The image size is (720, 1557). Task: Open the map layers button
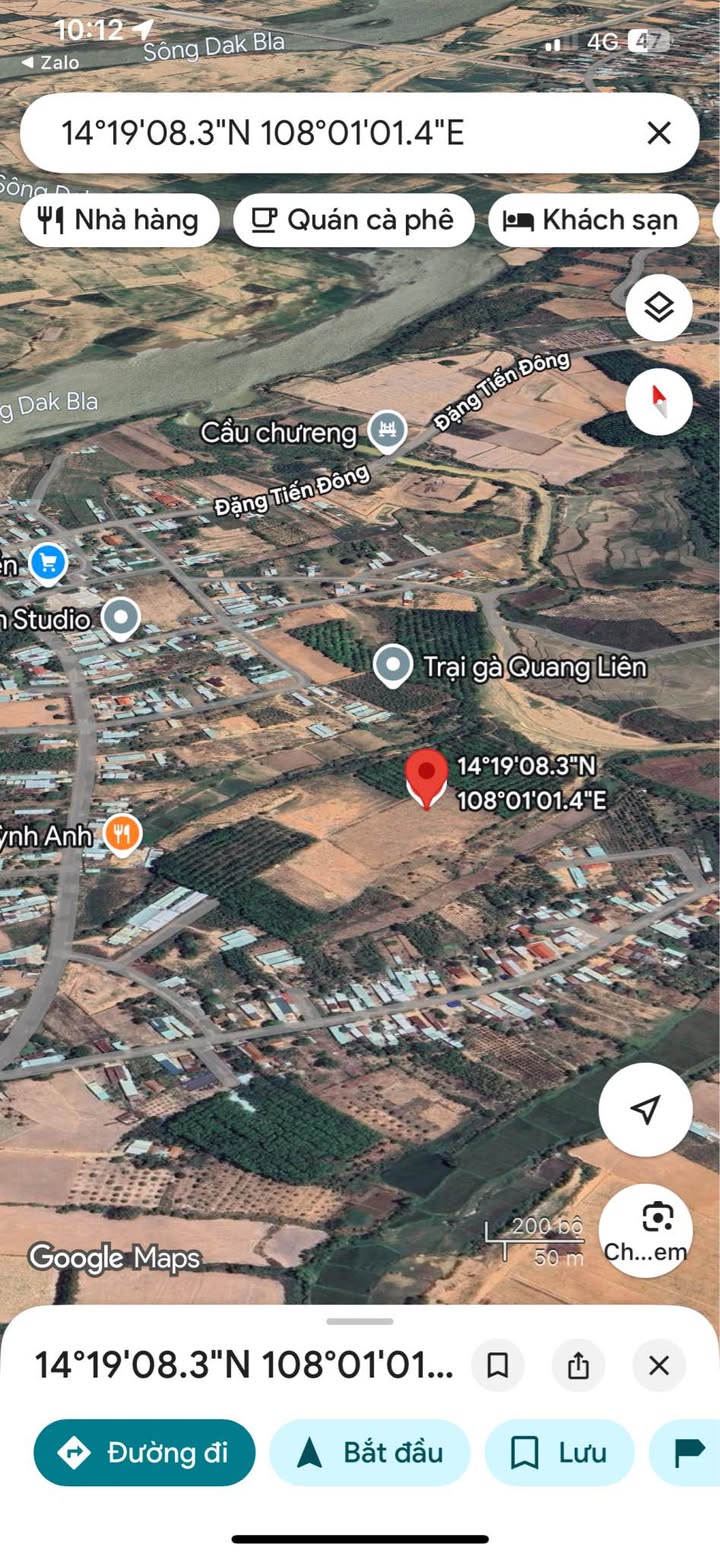click(x=659, y=308)
